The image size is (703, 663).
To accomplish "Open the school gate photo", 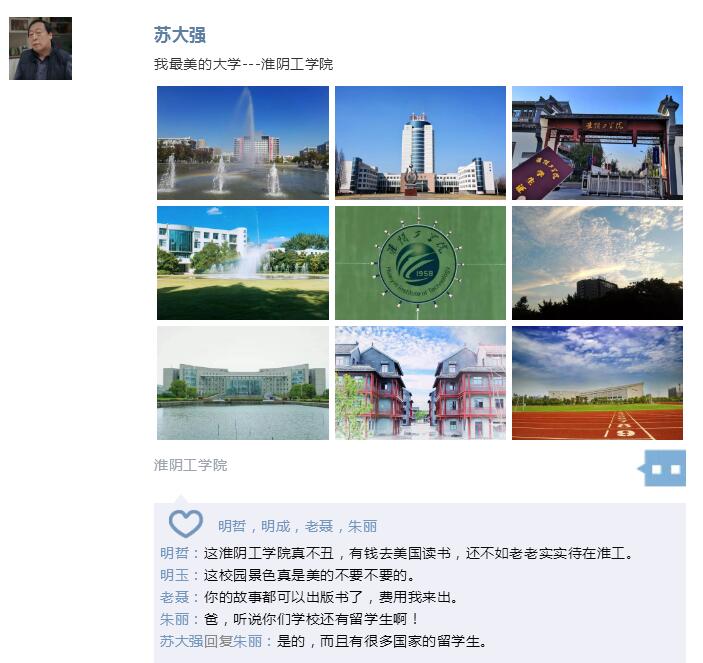I will [x=597, y=142].
